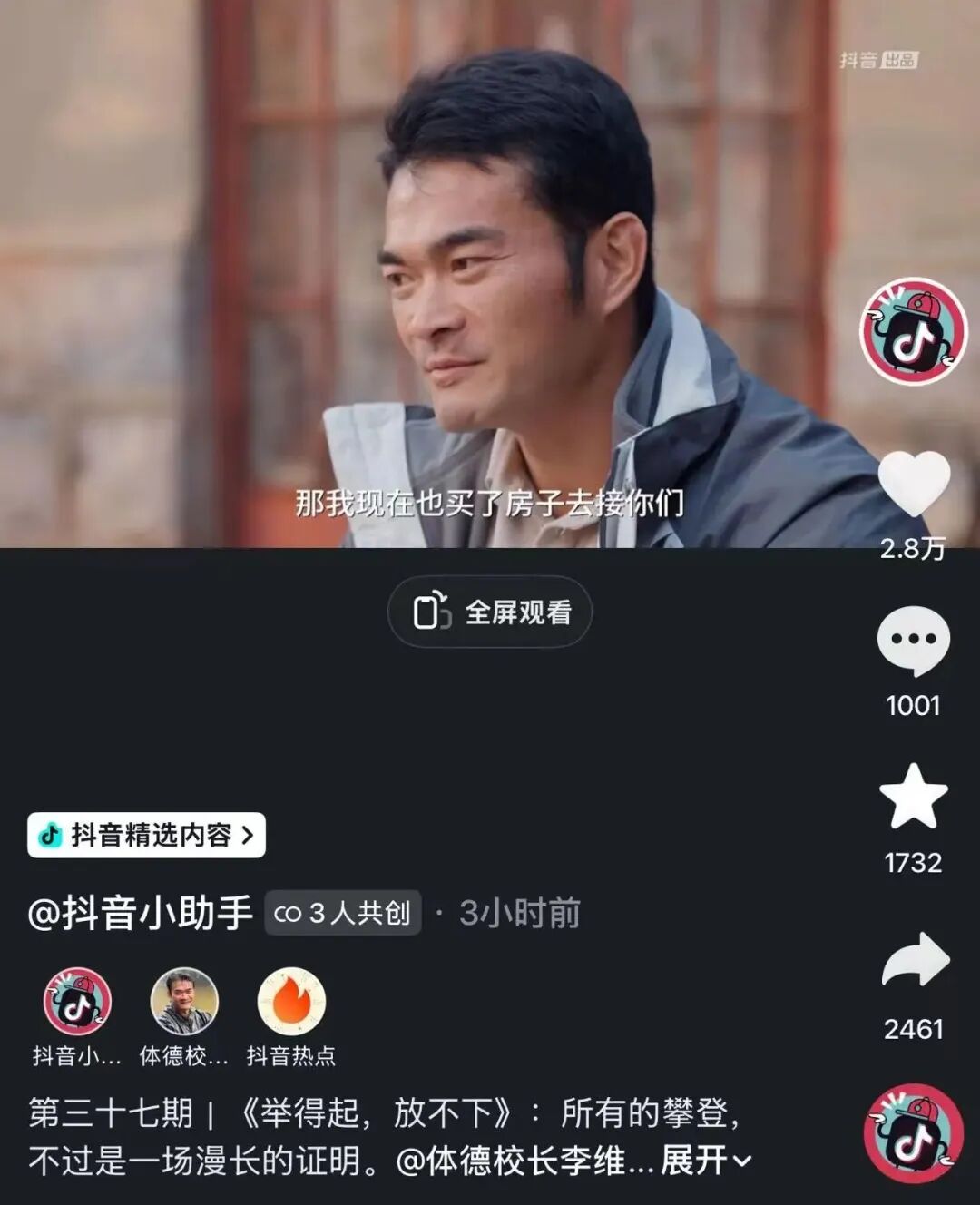Save this video with the star icon

913,797
